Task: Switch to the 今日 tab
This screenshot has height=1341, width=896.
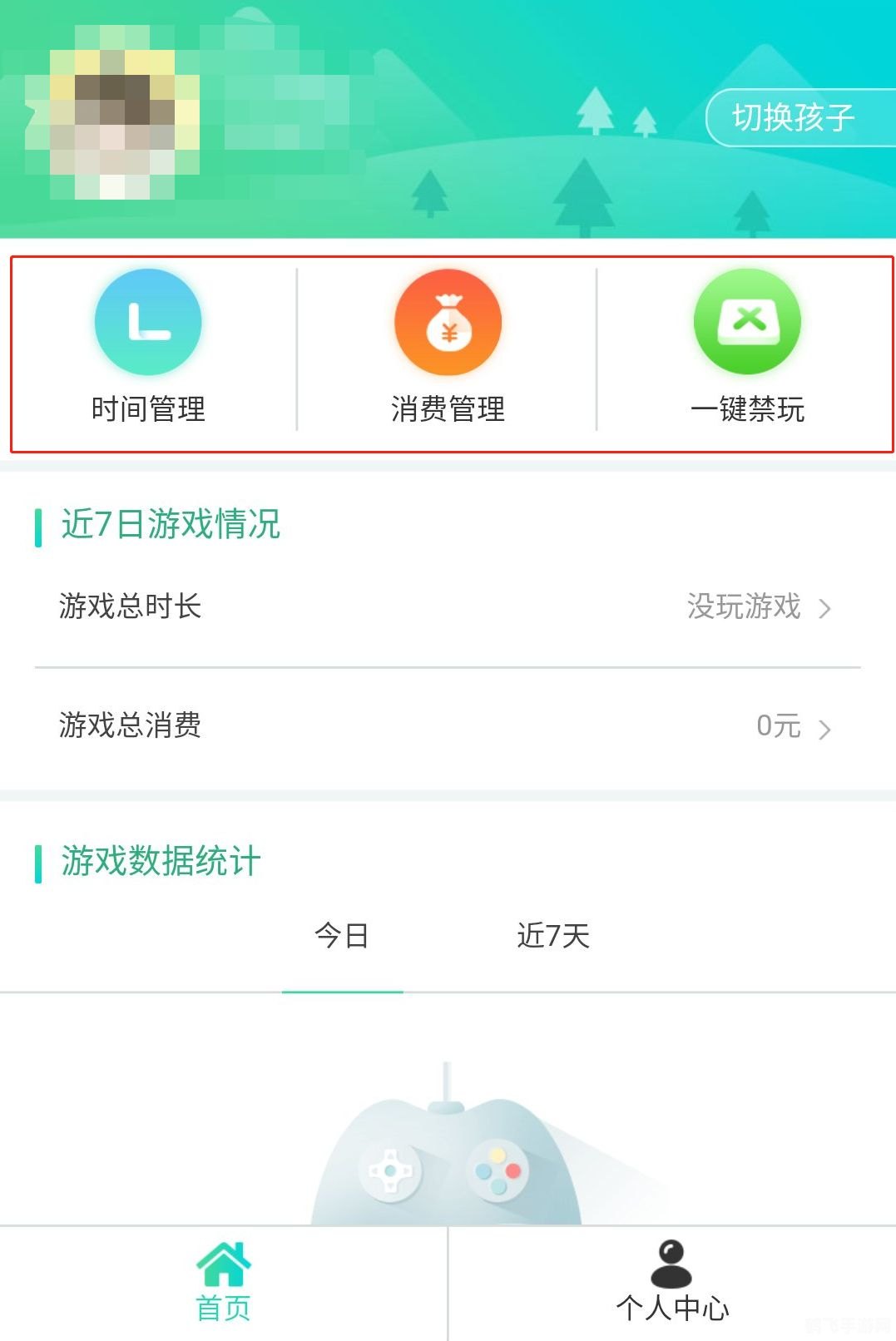Action: (x=342, y=936)
